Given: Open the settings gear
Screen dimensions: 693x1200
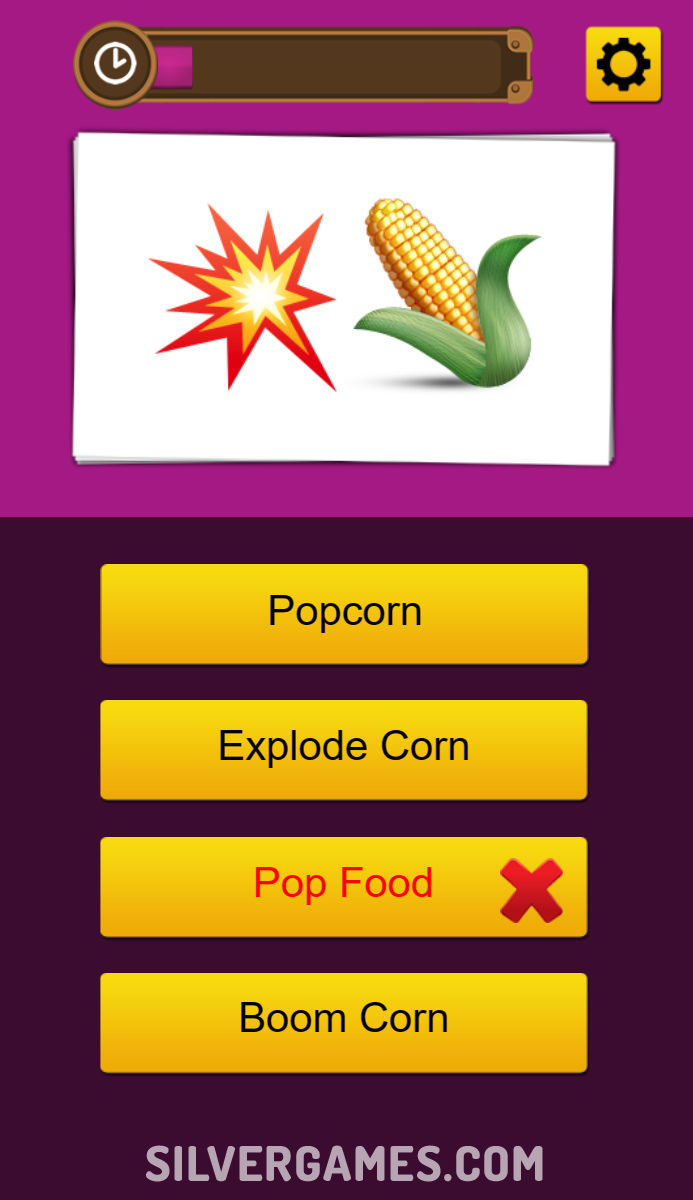Looking at the screenshot, I should (x=623, y=64).
